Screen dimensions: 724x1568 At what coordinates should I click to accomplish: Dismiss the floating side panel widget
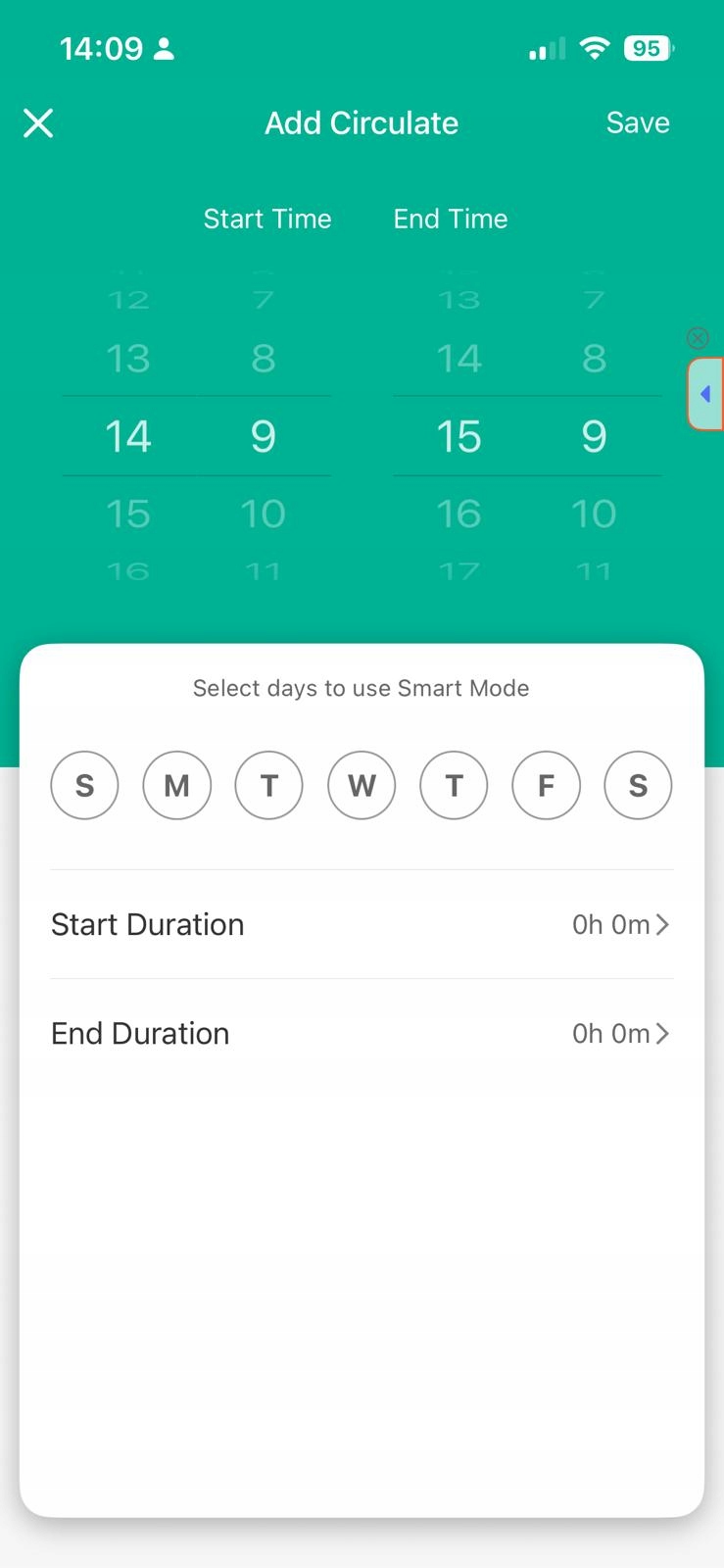click(698, 338)
